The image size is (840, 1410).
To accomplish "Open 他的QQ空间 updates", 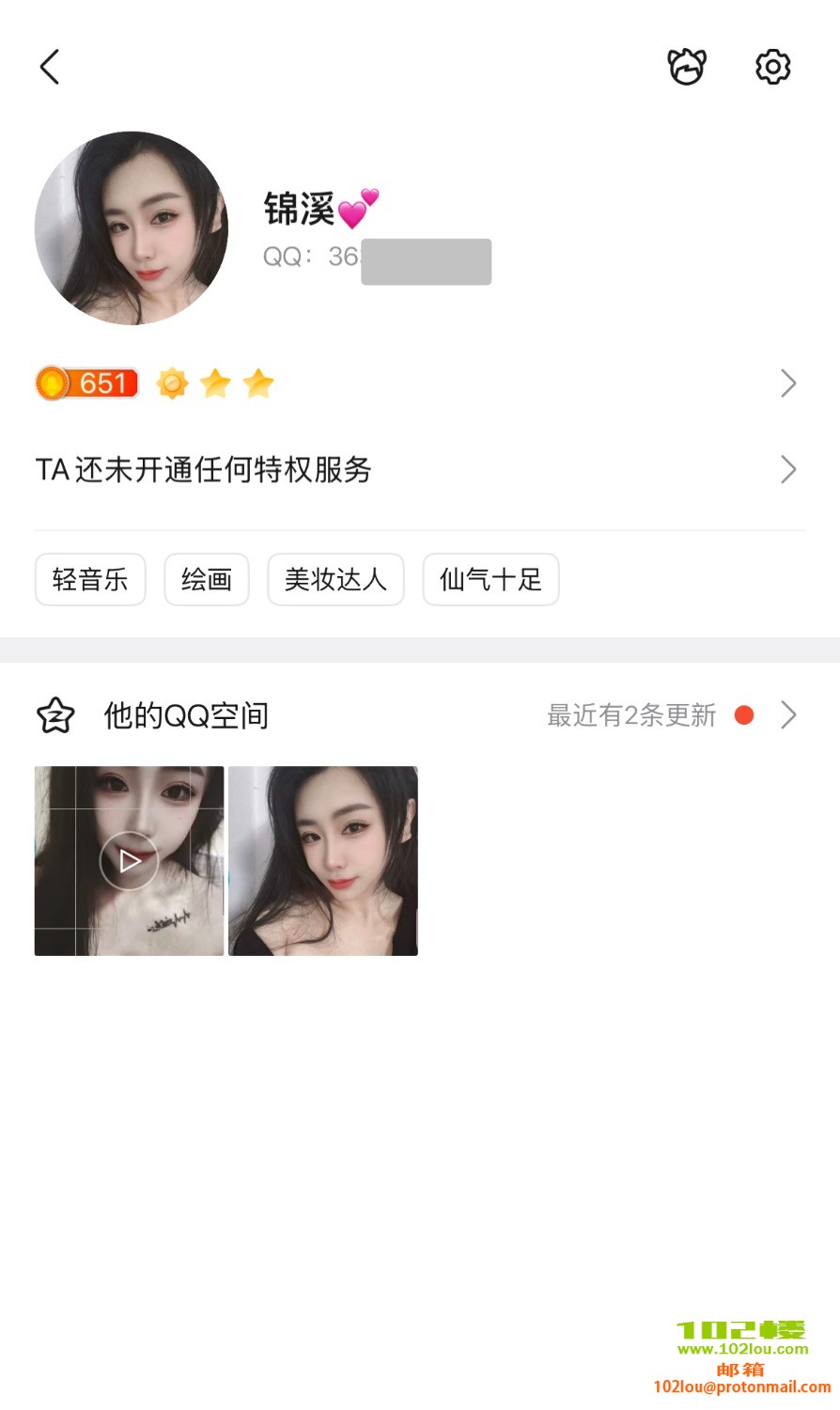I will coord(419,715).
